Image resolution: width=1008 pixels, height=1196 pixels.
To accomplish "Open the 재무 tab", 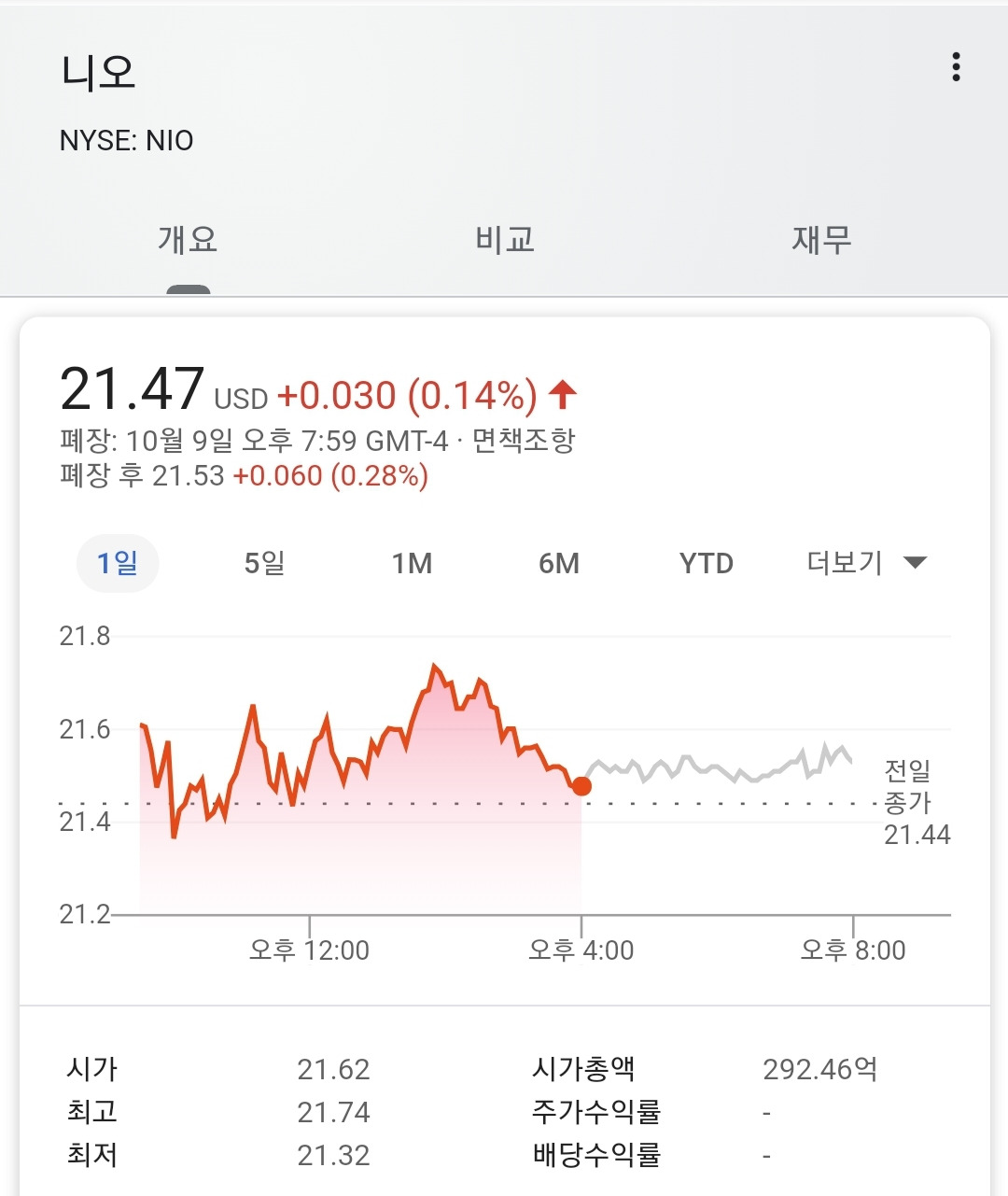I will 821,240.
